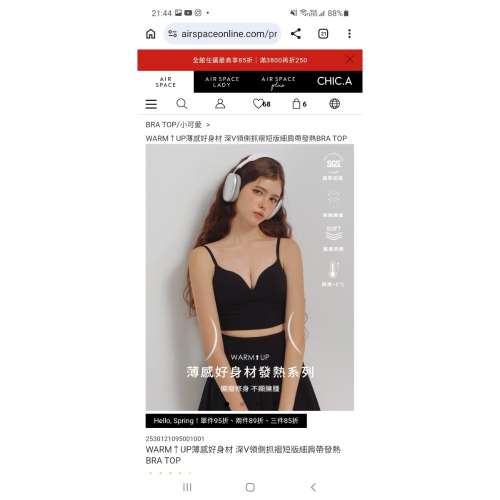Share this page from the browser toolbar
The image size is (500, 500).
[296, 34]
